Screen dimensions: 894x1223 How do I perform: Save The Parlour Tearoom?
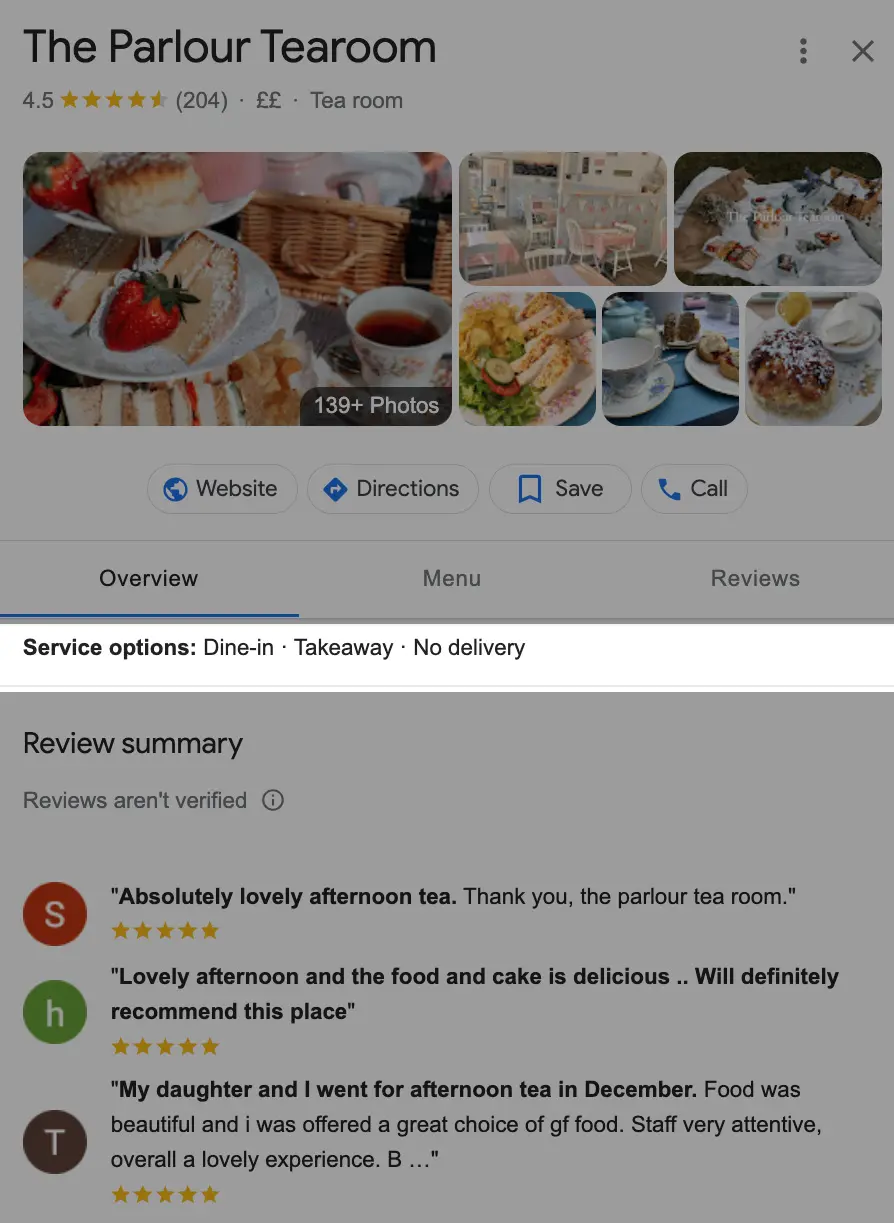pos(560,489)
